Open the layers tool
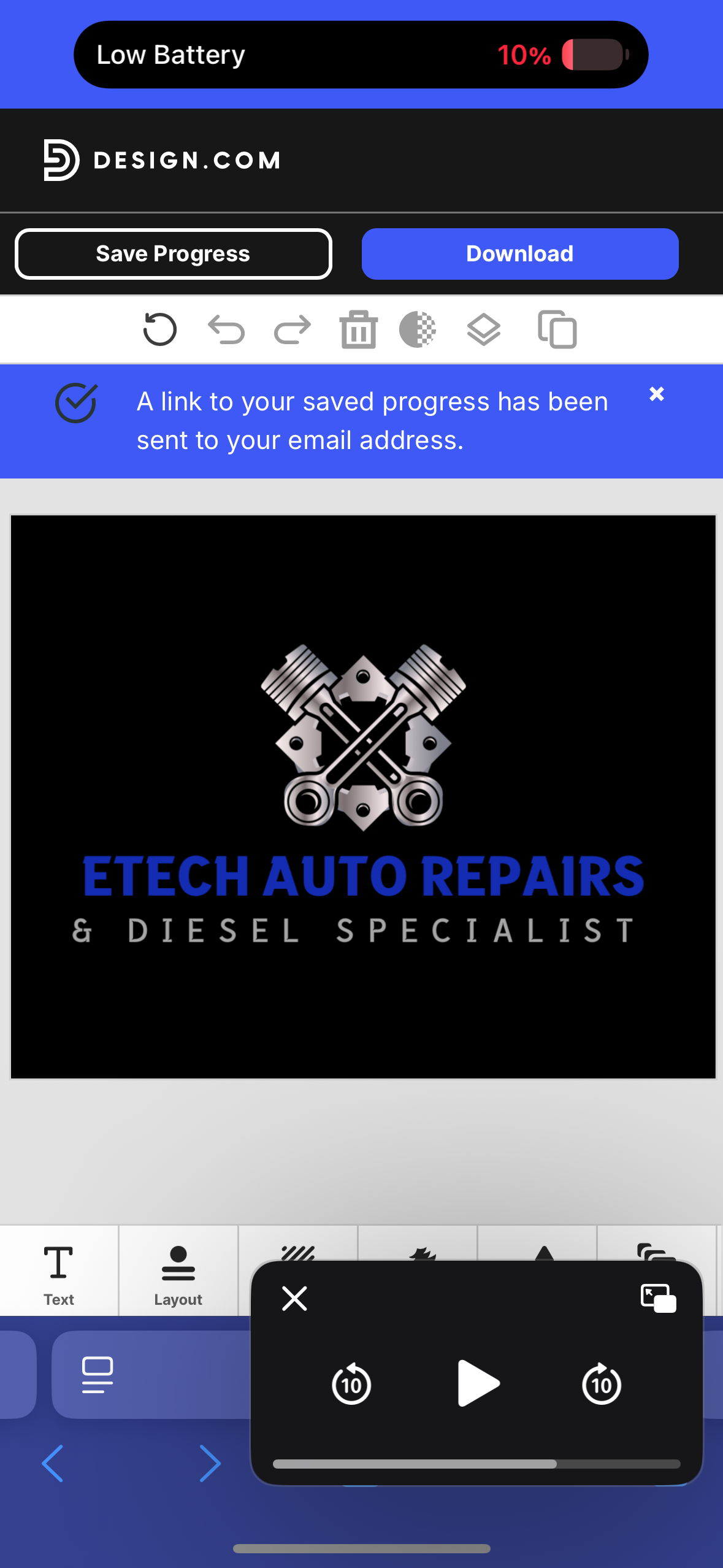This screenshot has height=1568, width=723. pyautogui.click(x=484, y=329)
